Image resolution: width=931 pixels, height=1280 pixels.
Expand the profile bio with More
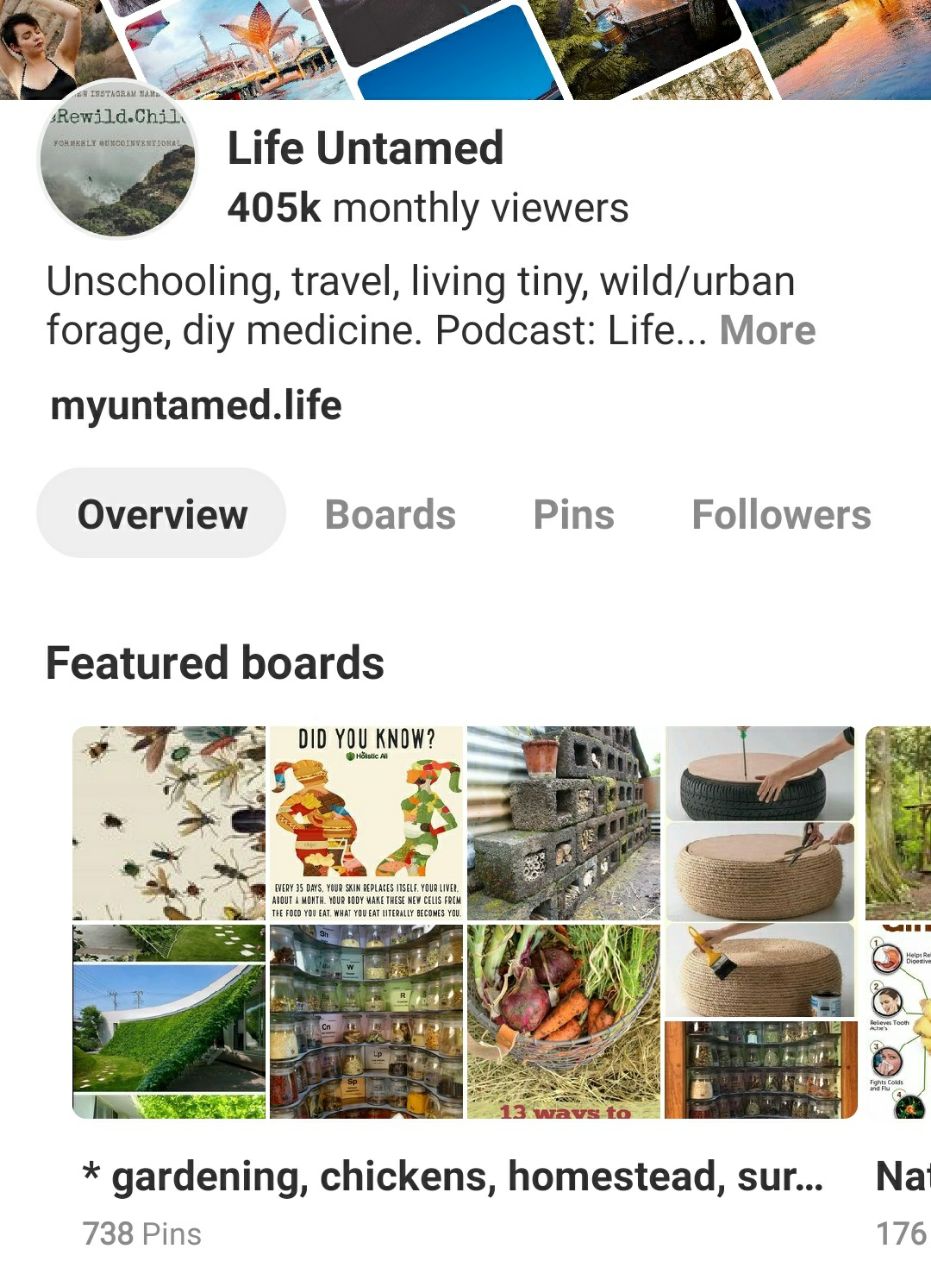point(767,331)
